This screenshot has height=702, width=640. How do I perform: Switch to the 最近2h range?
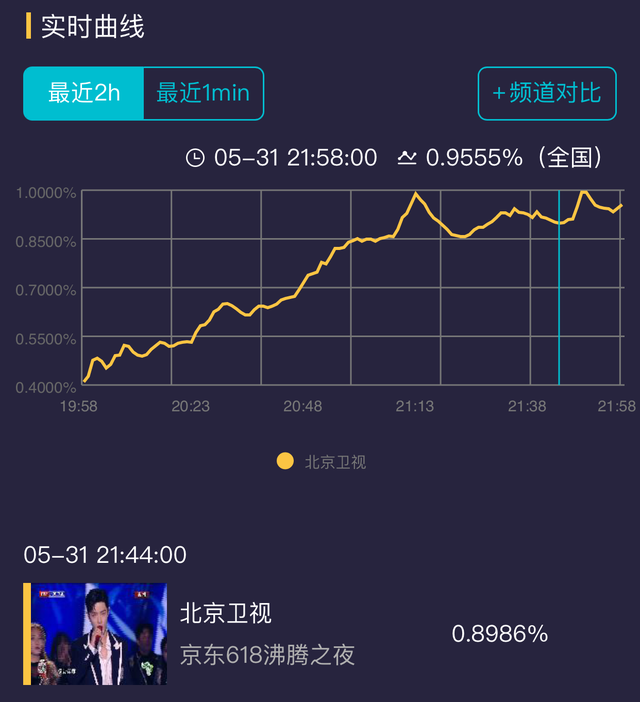tap(84, 94)
